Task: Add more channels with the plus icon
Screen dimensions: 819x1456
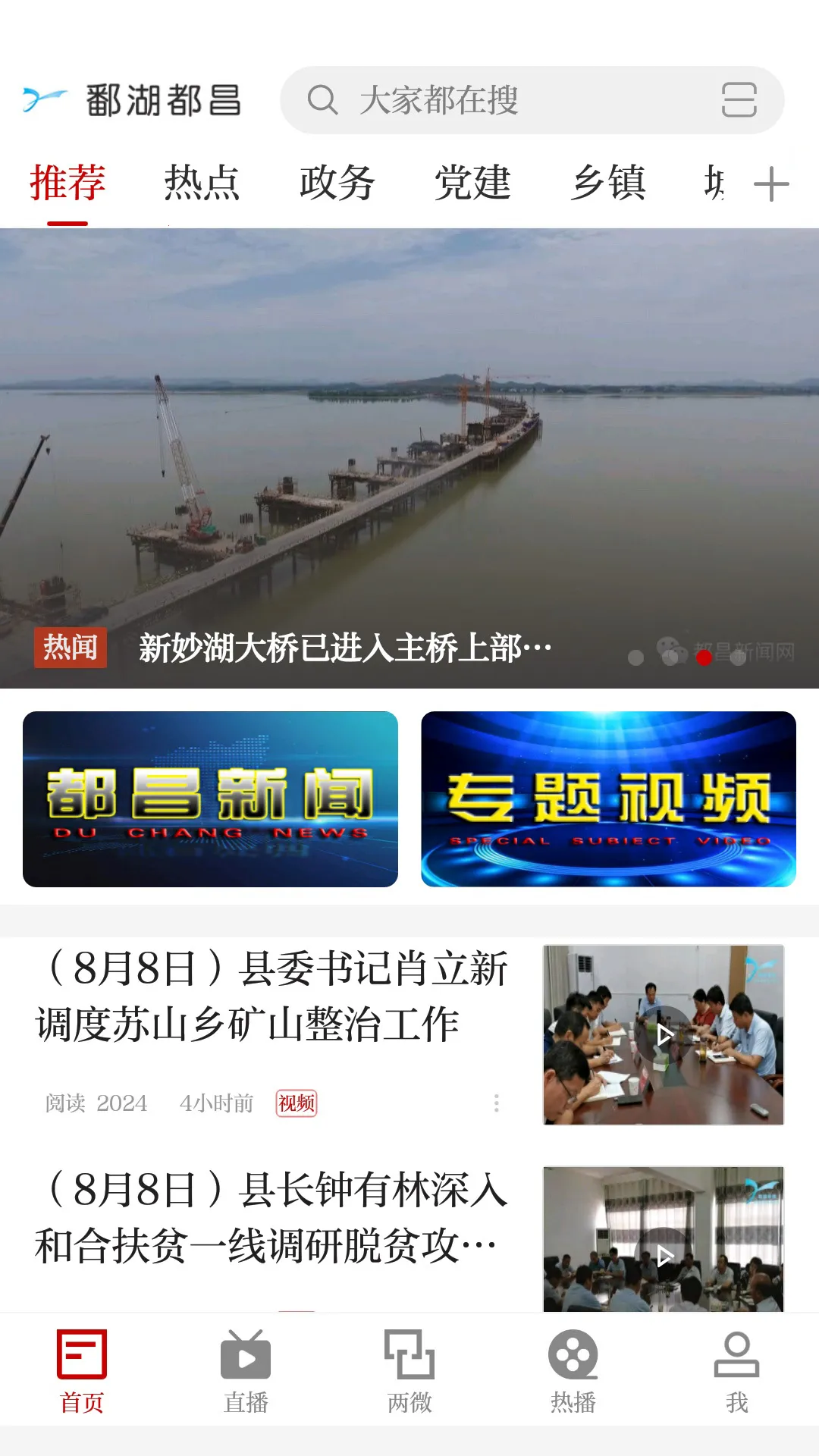Action: tap(771, 184)
